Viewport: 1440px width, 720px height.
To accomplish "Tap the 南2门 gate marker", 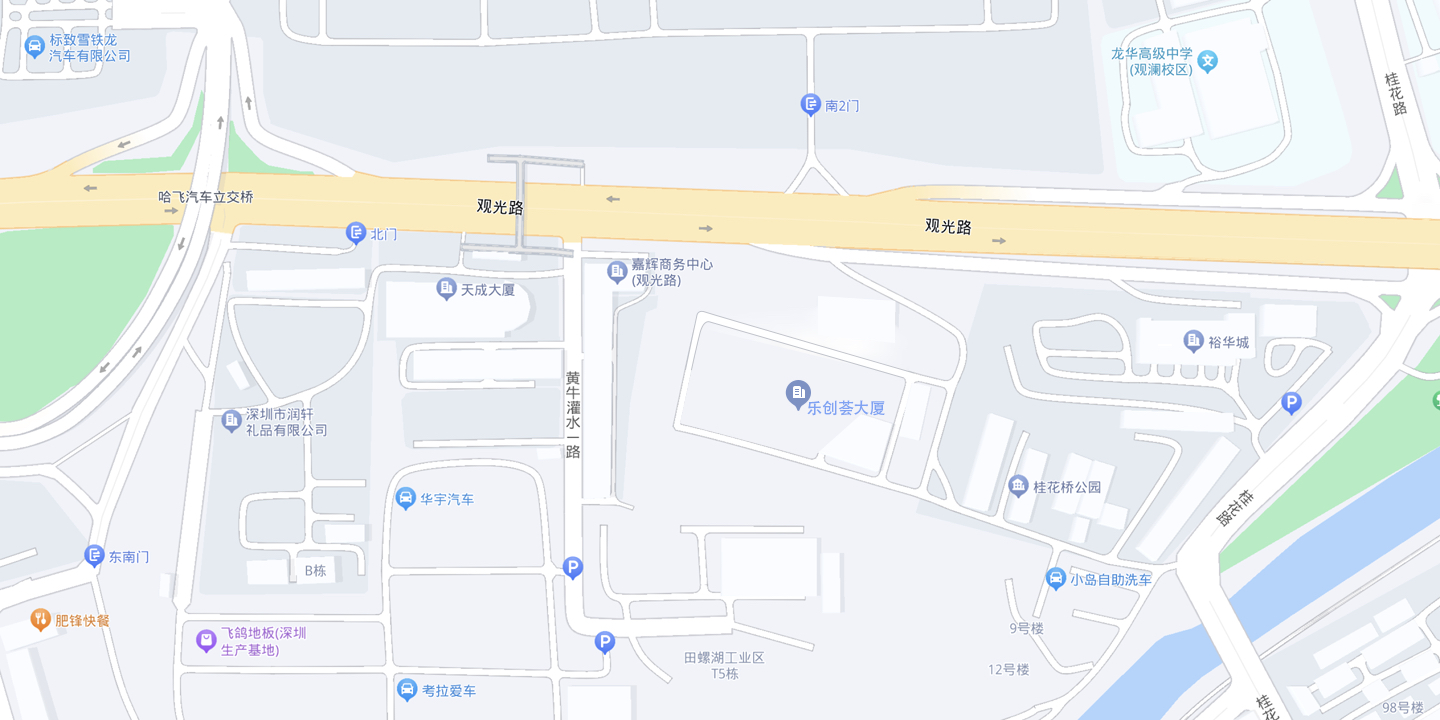I will pos(811,105).
